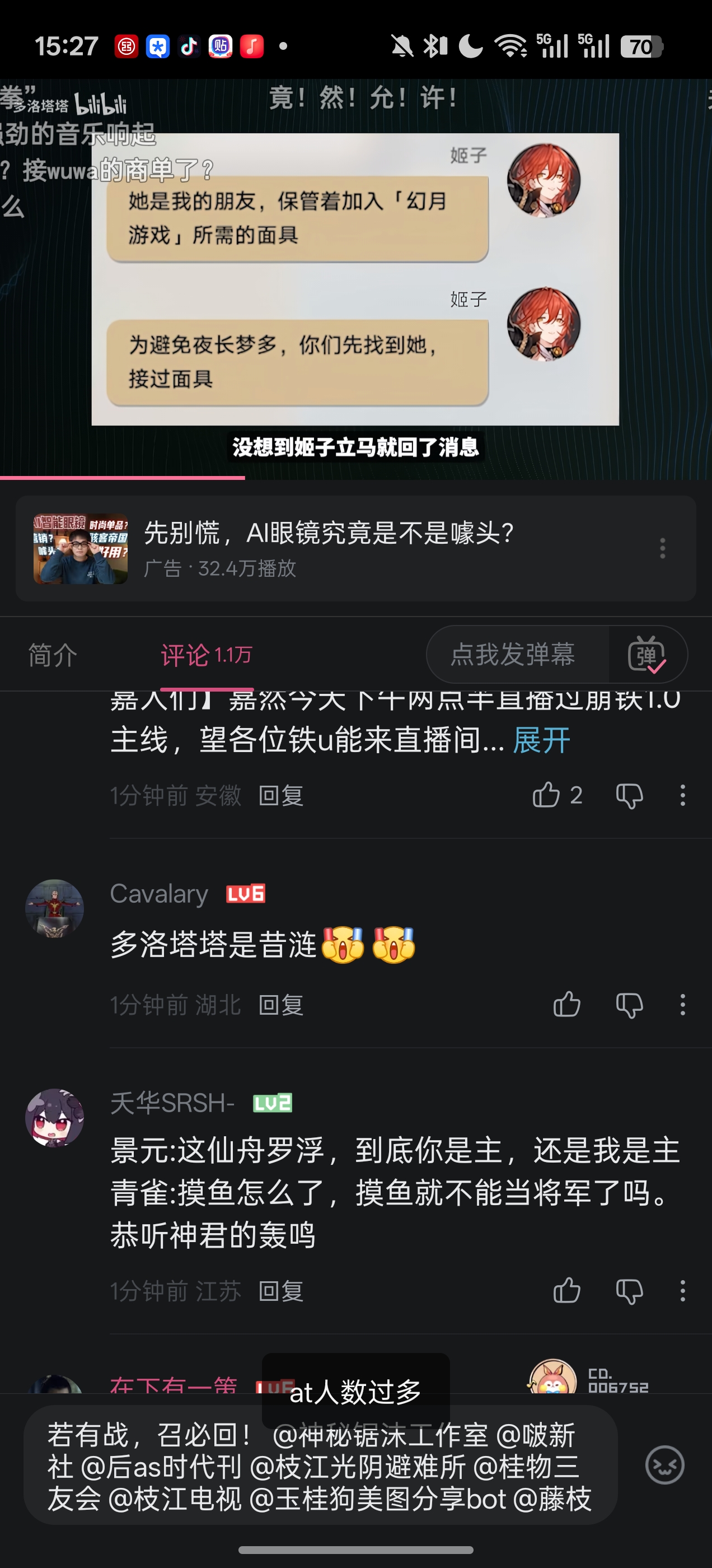This screenshot has height=1568, width=712.
Task: Toggle the danmaku display switch
Action: pyautogui.click(x=647, y=655)
